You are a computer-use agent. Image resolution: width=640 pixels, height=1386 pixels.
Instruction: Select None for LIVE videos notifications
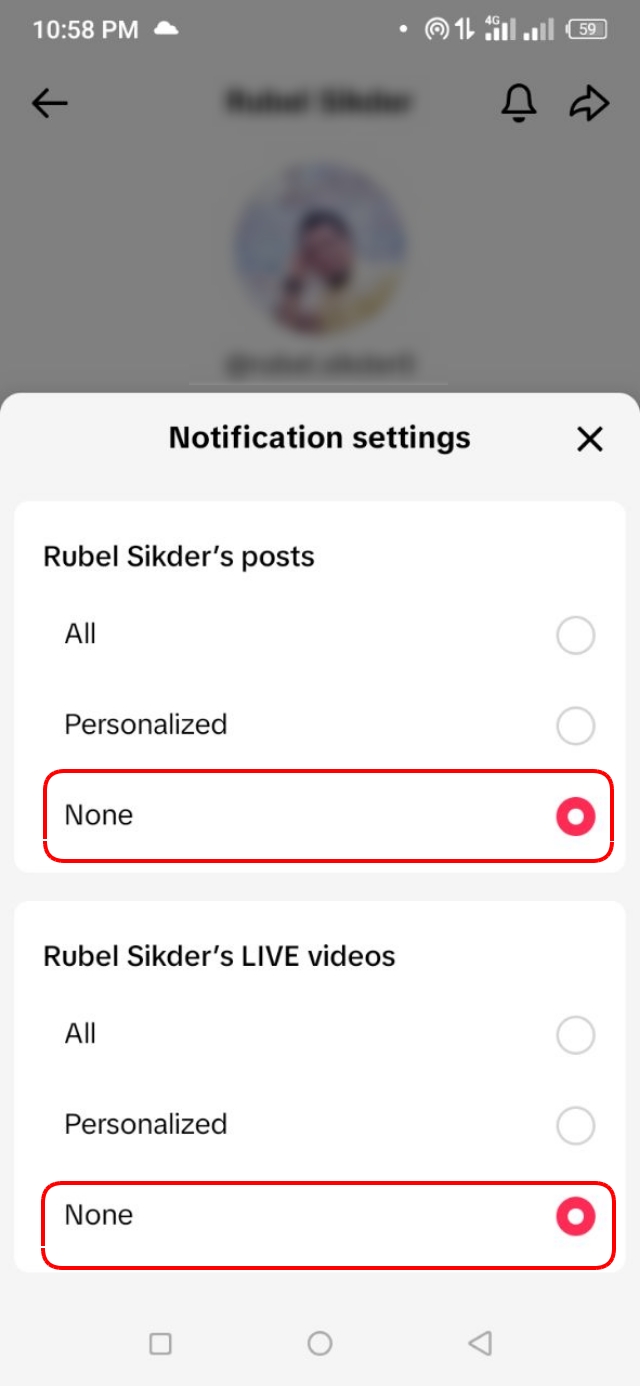575,1216
